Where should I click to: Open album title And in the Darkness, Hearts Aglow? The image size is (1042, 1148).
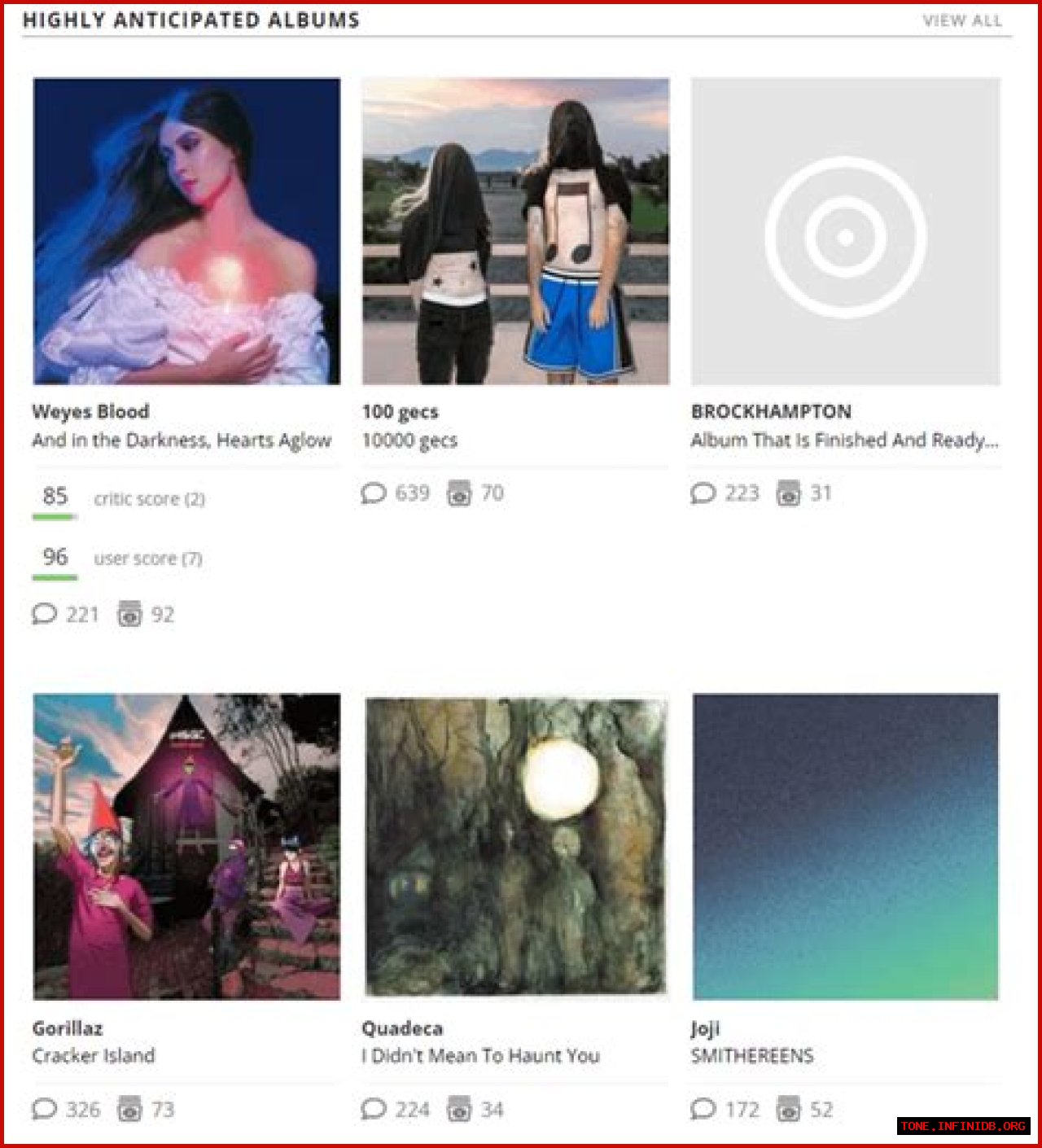click(x=182, y=440)
